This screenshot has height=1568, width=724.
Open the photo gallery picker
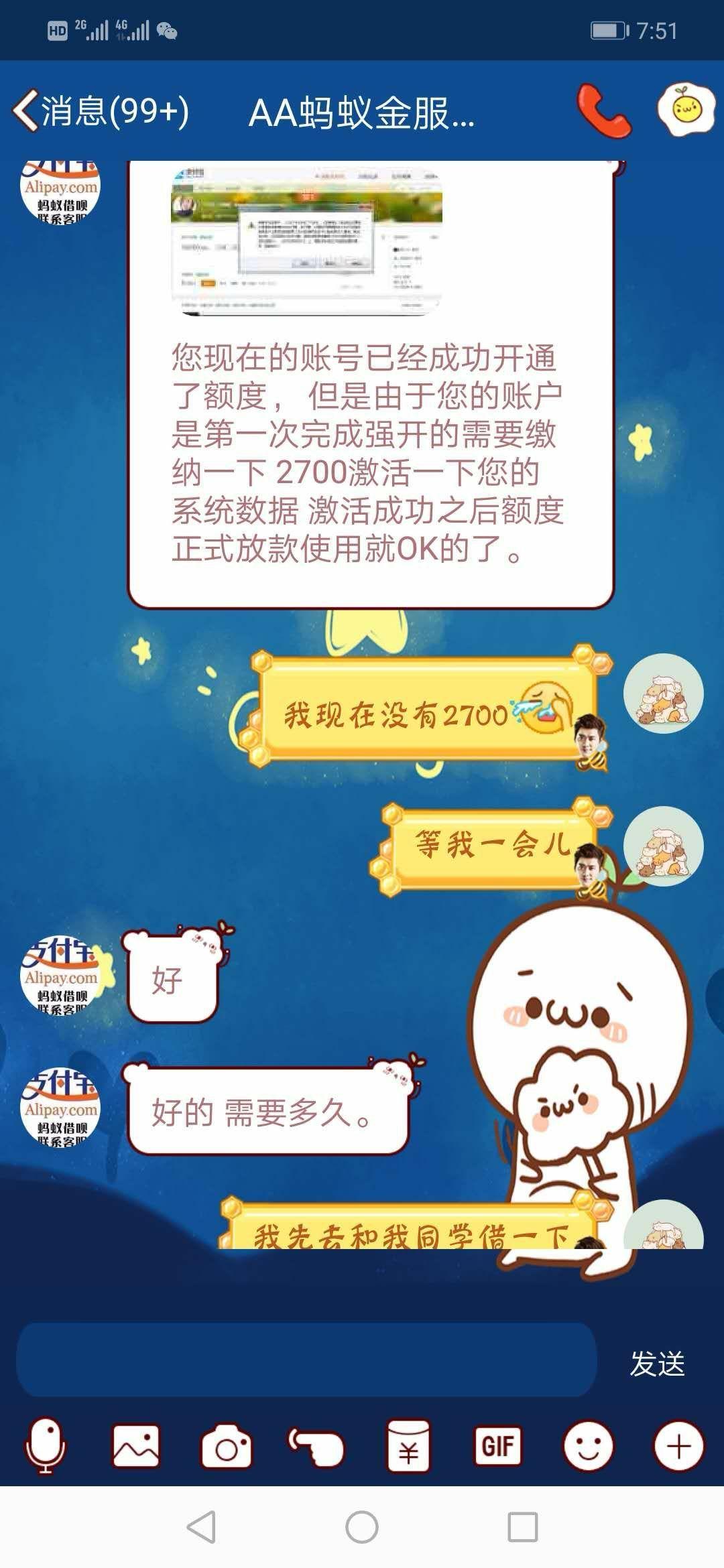click(136, 1446)
